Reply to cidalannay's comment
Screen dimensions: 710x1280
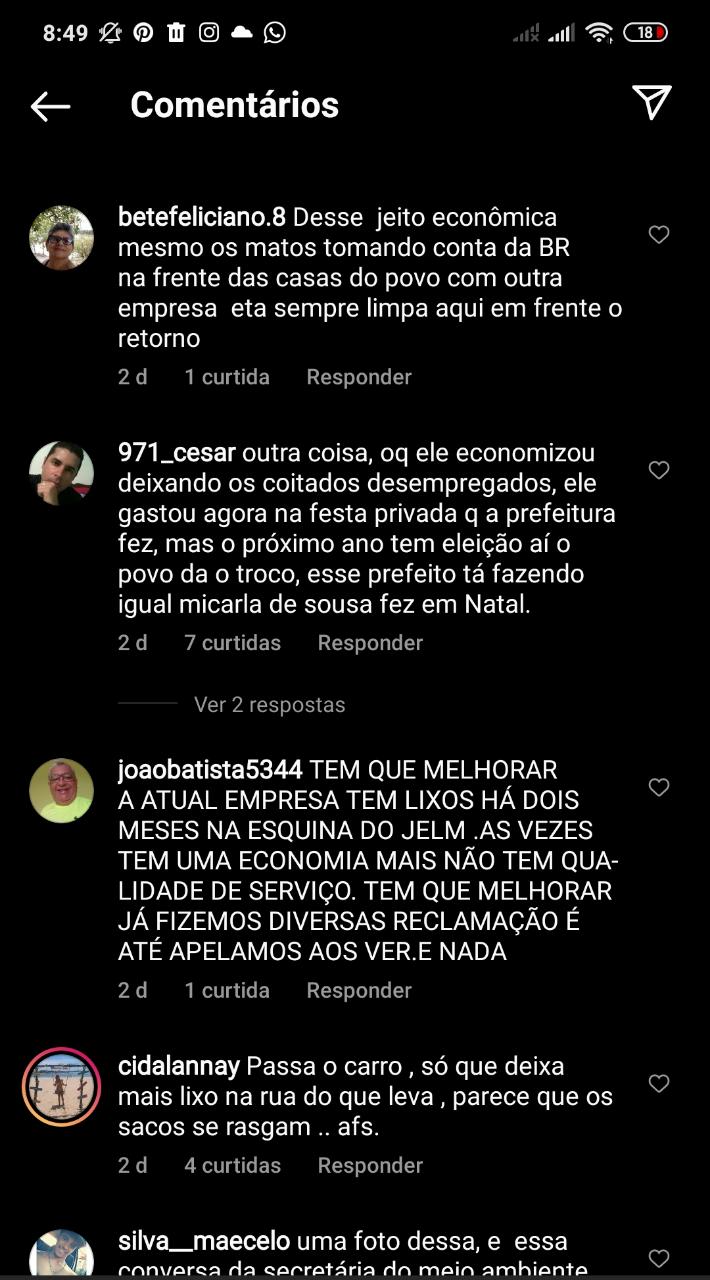point(370,1165)
